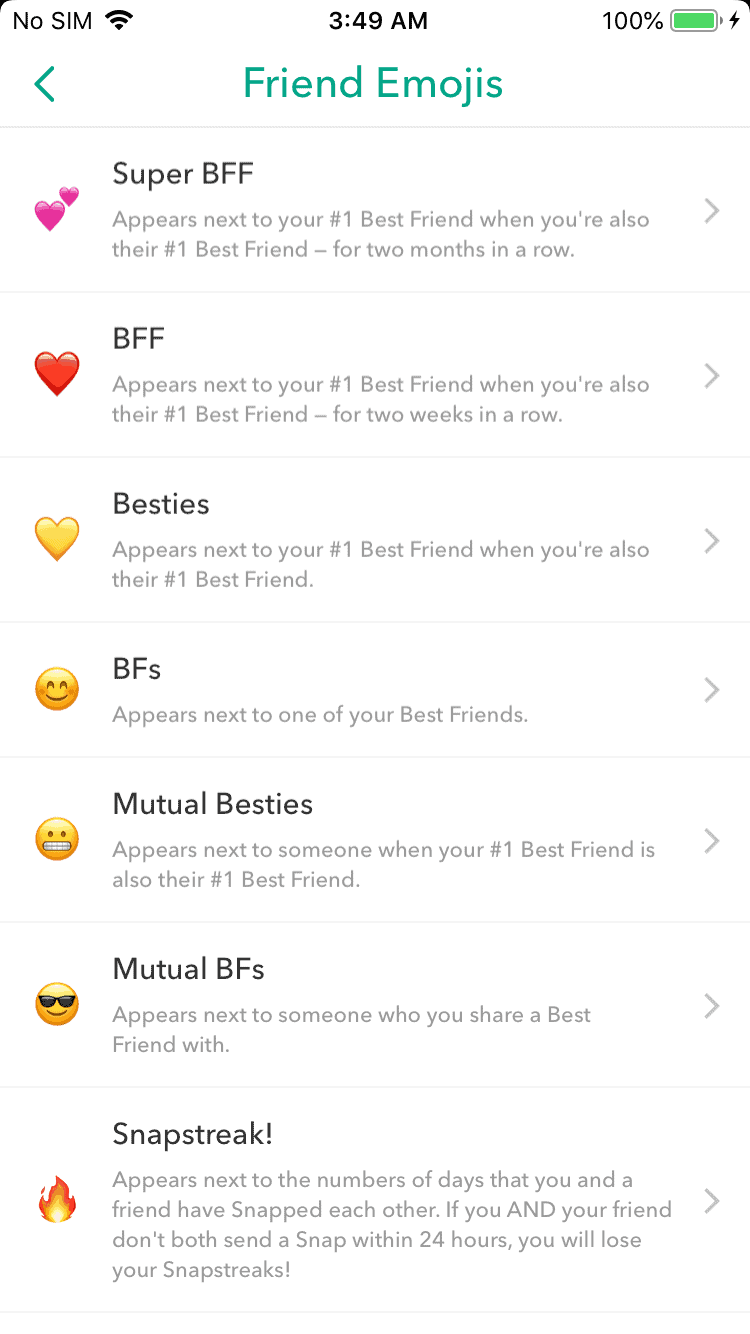Go back from Friend Emojis
750x1334 pixels.
(44, 84)
